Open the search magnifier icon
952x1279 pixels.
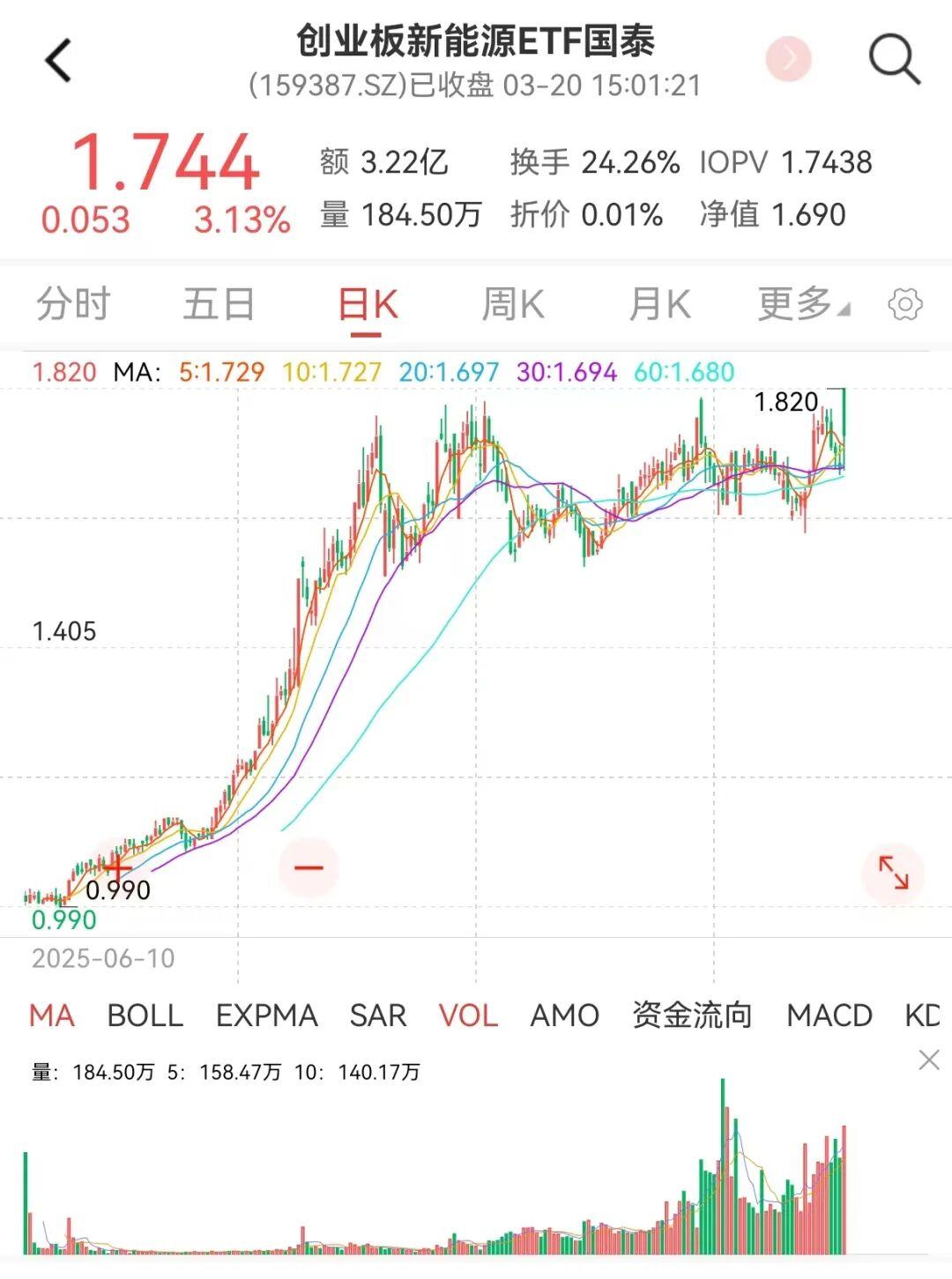[x=894, y=60]
